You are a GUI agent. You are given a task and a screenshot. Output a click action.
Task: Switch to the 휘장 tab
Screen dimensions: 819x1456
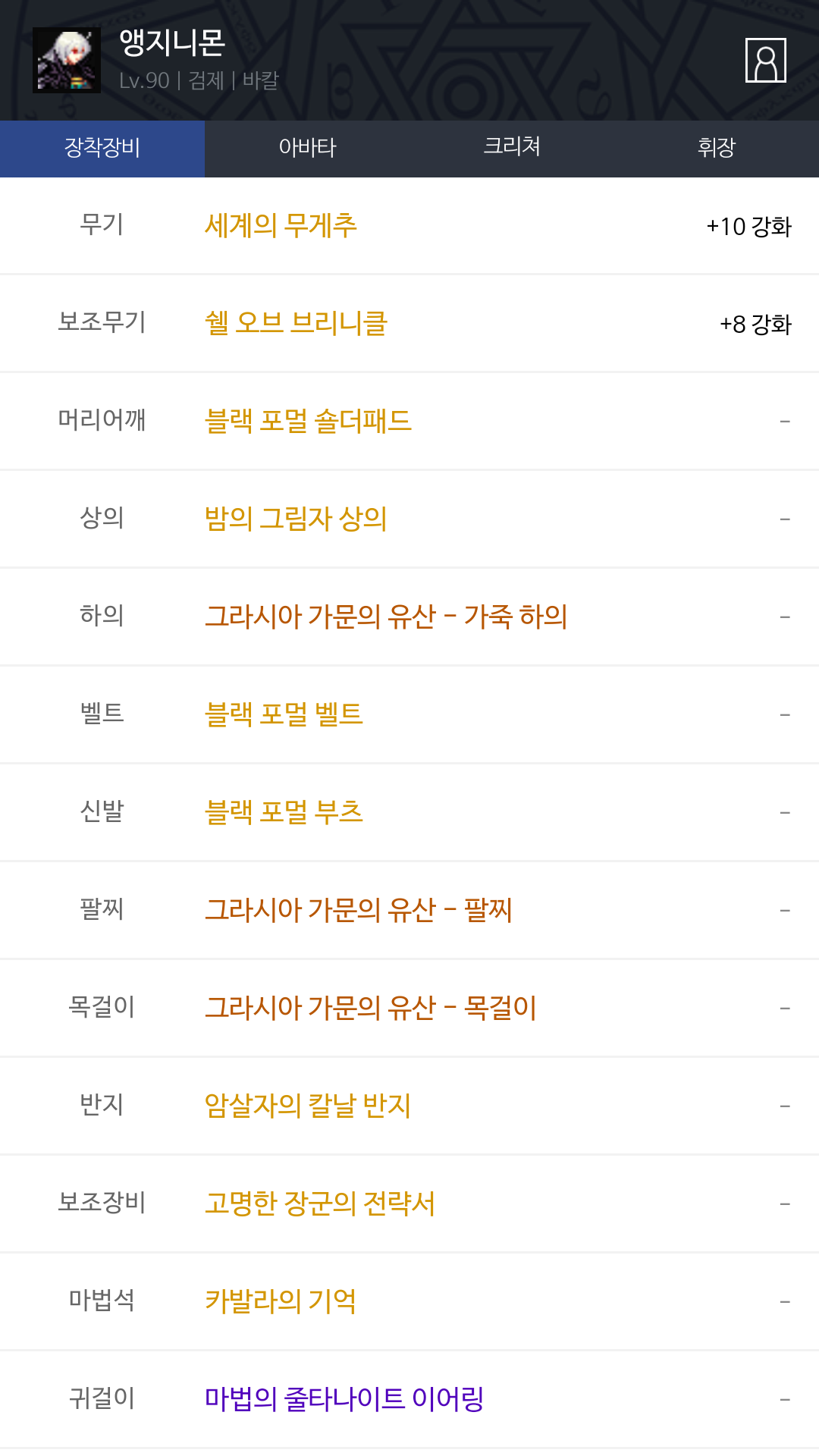pos(717,148)
